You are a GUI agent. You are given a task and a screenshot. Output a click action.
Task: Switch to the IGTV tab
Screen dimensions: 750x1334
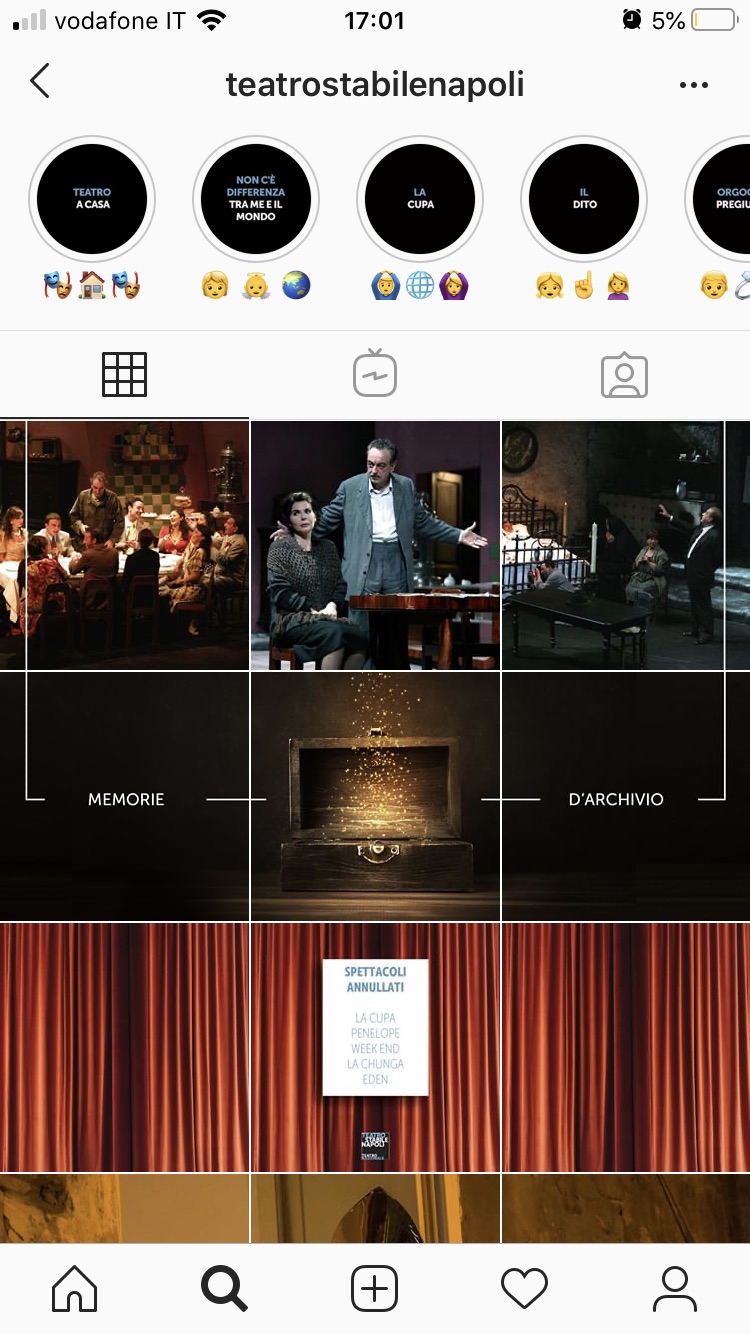[x=375, y=375]
